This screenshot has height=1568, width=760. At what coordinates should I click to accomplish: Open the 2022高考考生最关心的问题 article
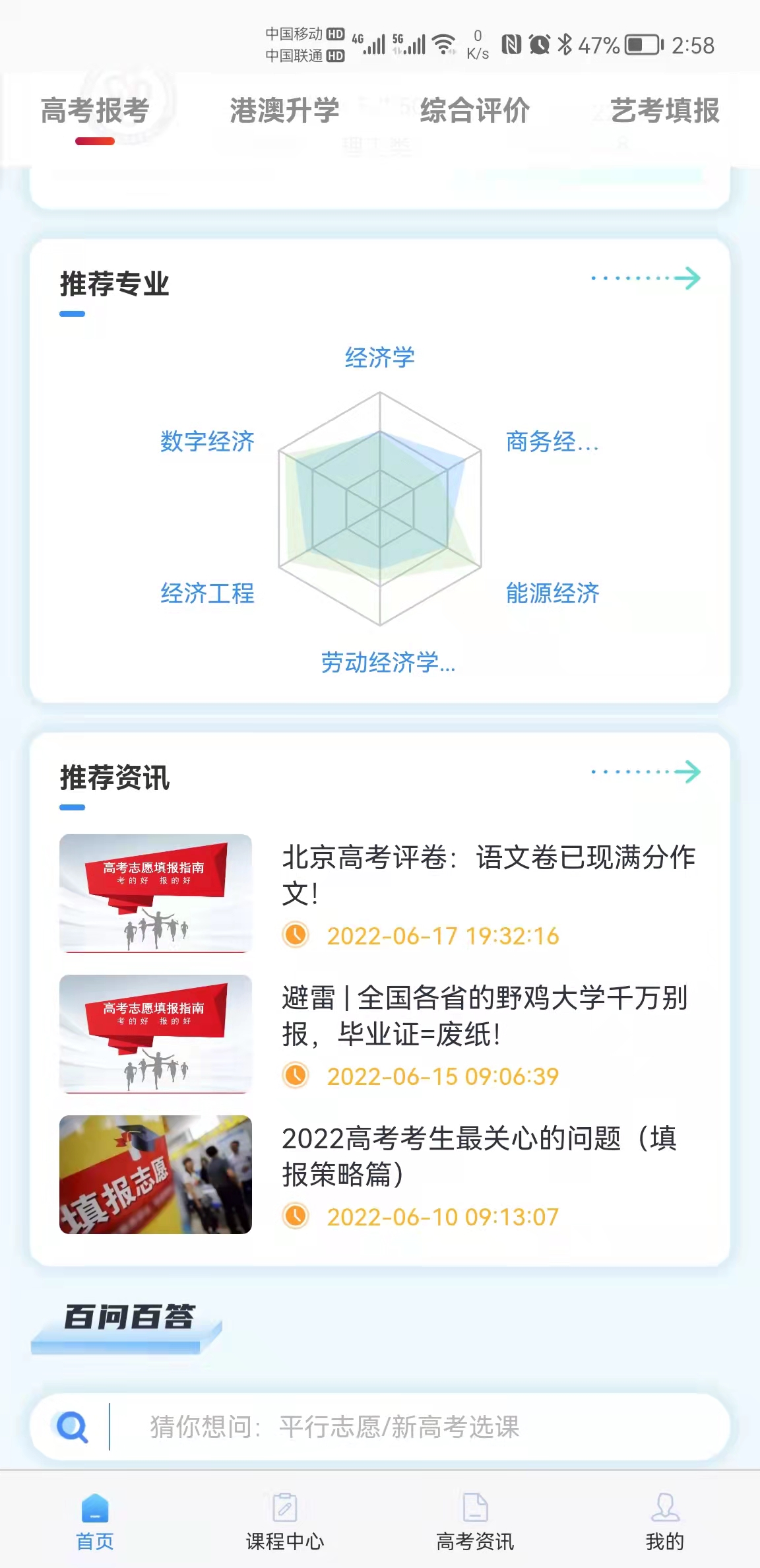point(380,1174)
